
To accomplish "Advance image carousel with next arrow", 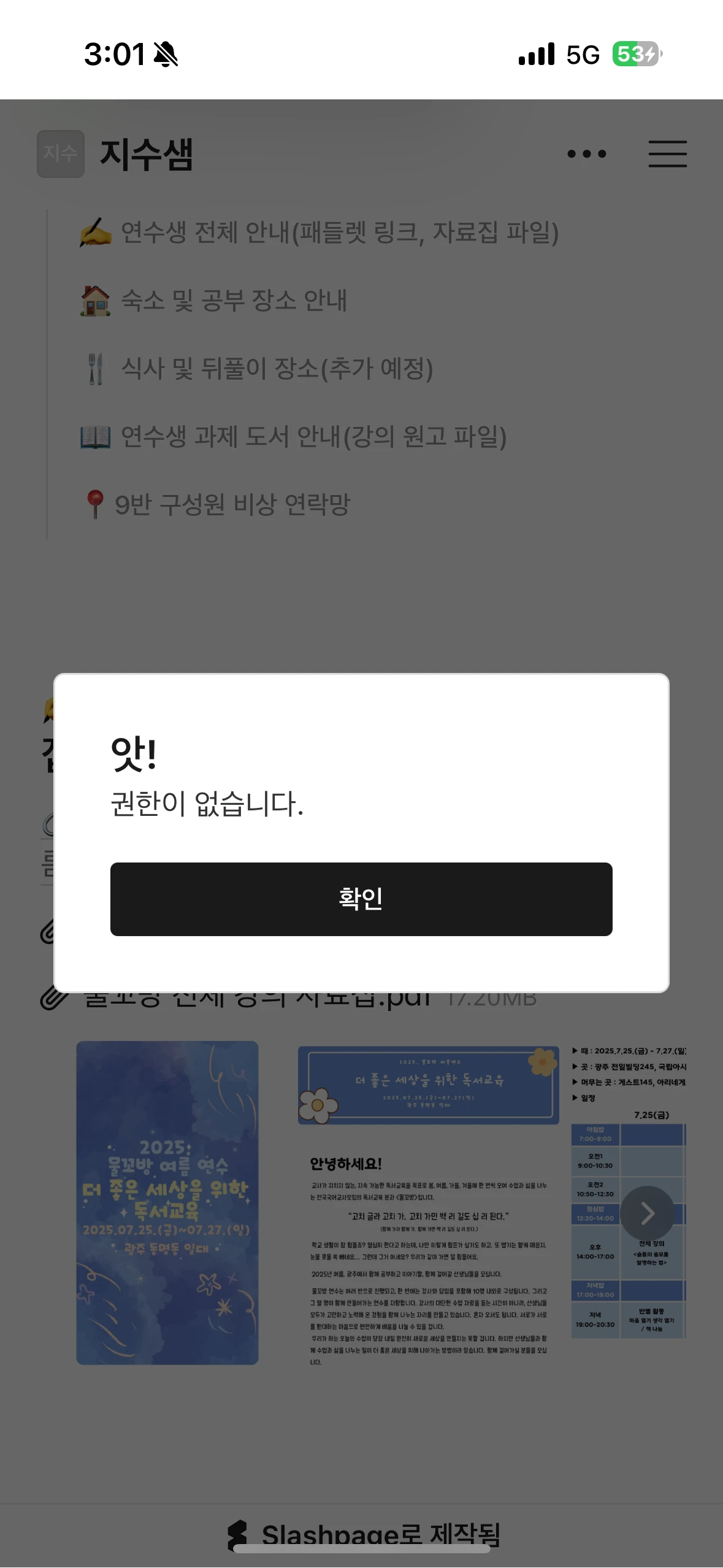I will (x=647, y=1213).
